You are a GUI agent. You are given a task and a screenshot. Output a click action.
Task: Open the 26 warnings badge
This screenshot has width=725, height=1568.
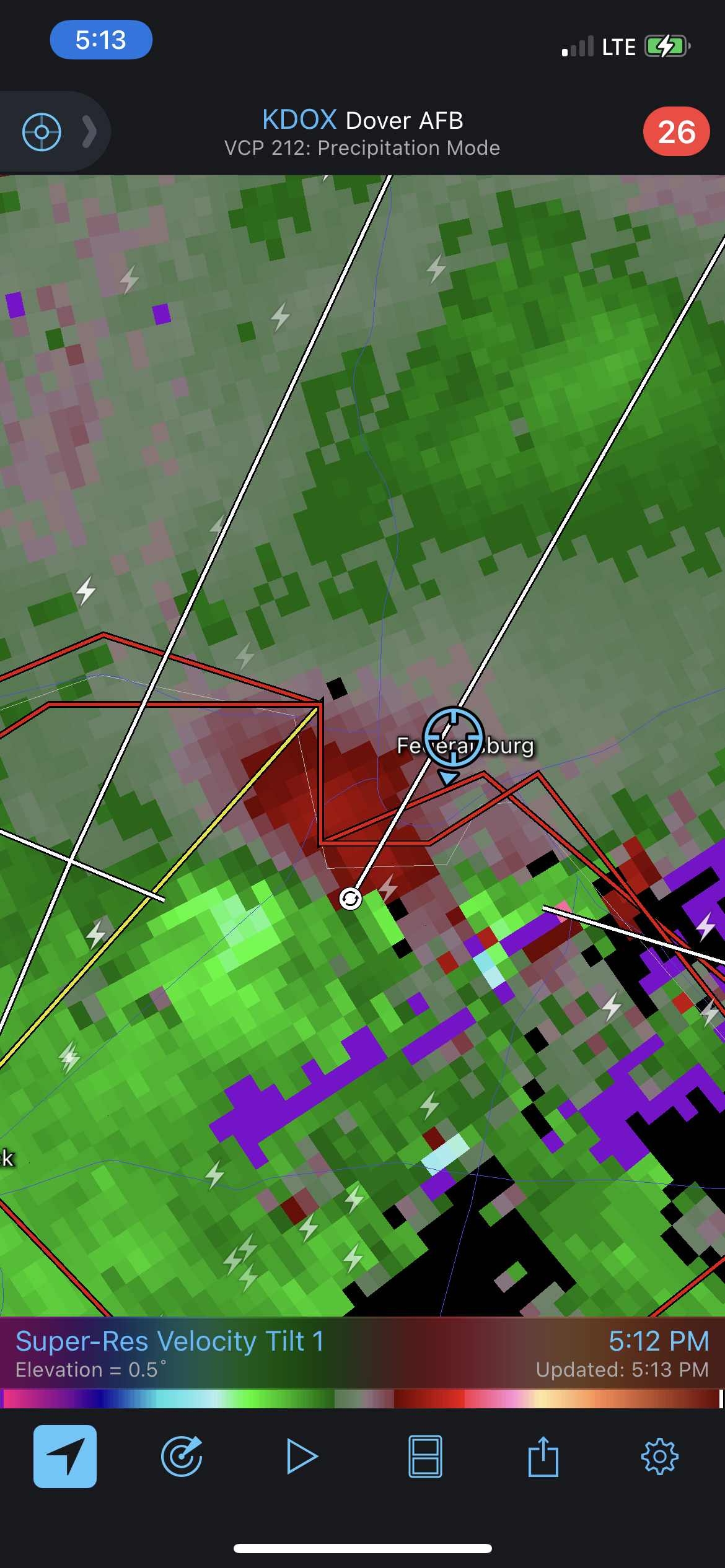[x=676, y=132]
